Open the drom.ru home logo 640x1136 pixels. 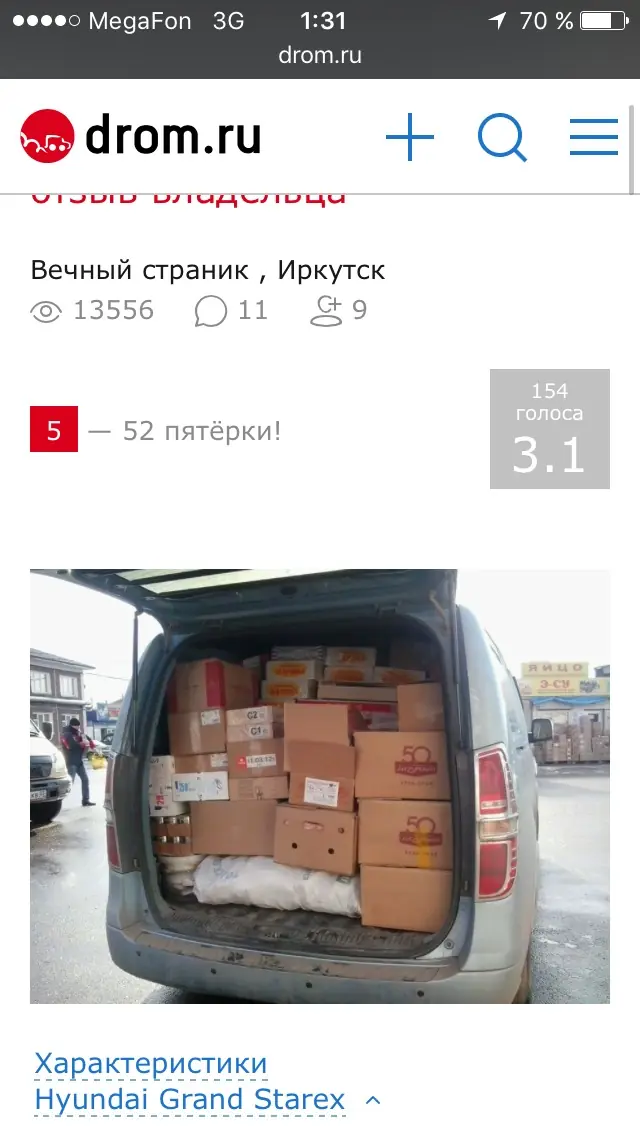(x=141, y=136)
